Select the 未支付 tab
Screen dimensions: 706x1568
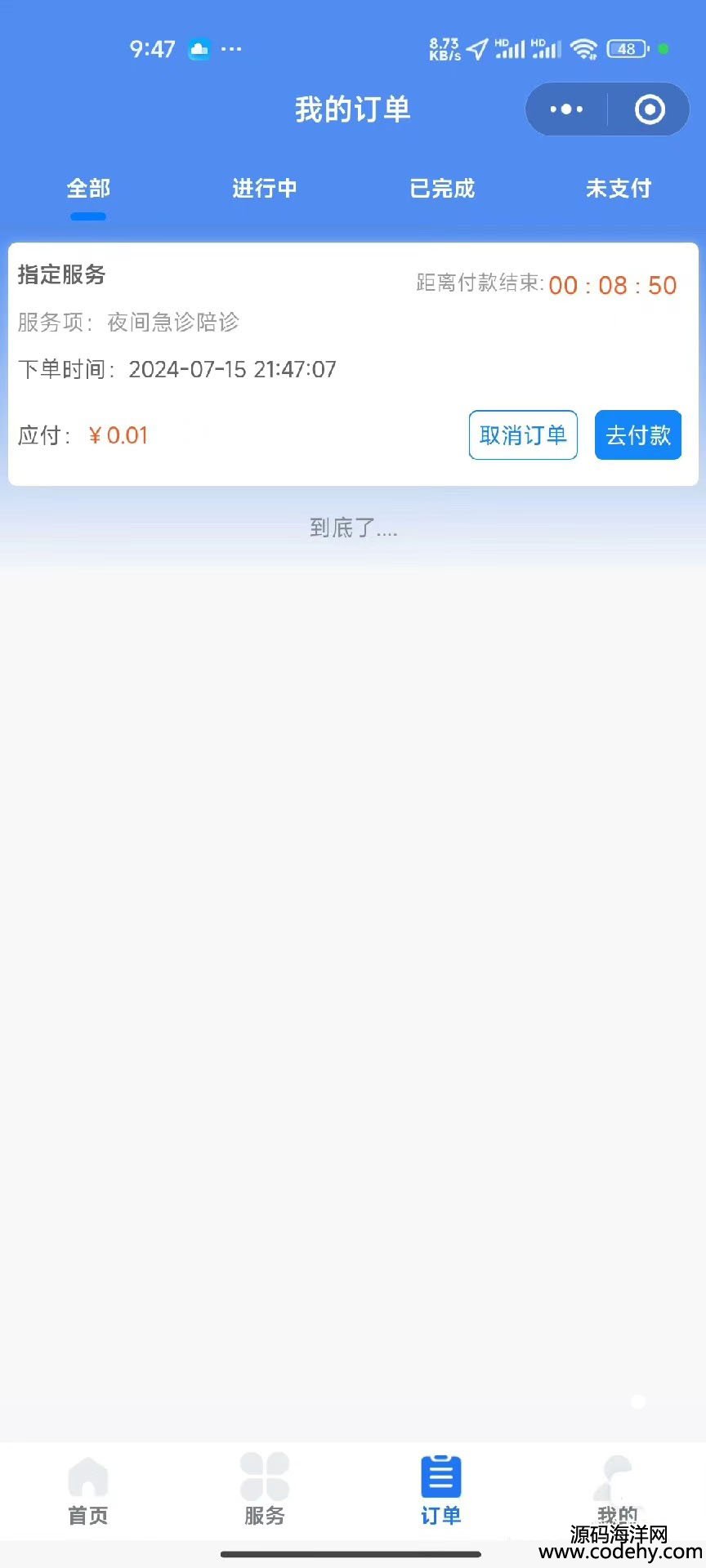pyautogui.click(x=618, y=189)
